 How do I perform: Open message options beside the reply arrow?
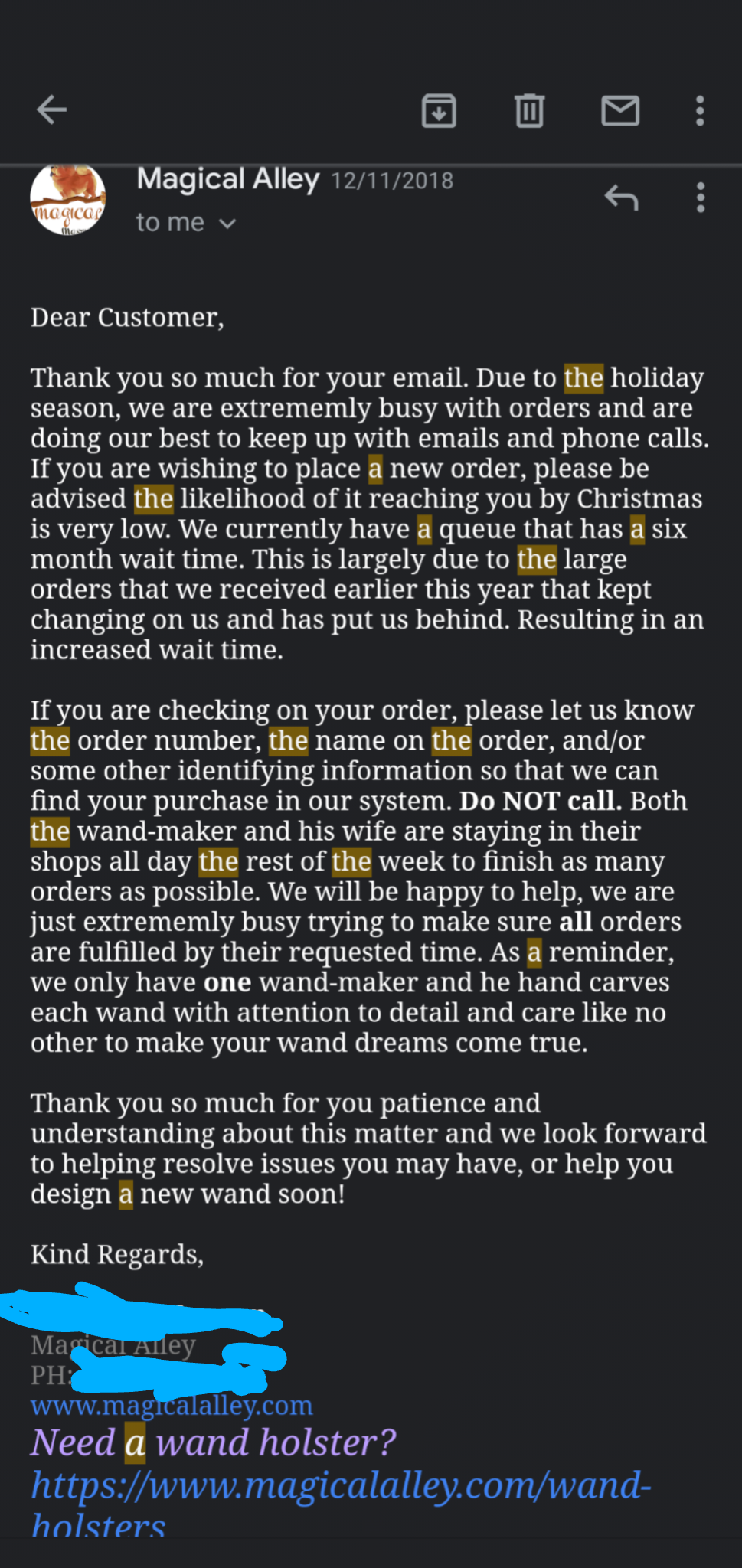pyautogui.click(x=700, y=198)
